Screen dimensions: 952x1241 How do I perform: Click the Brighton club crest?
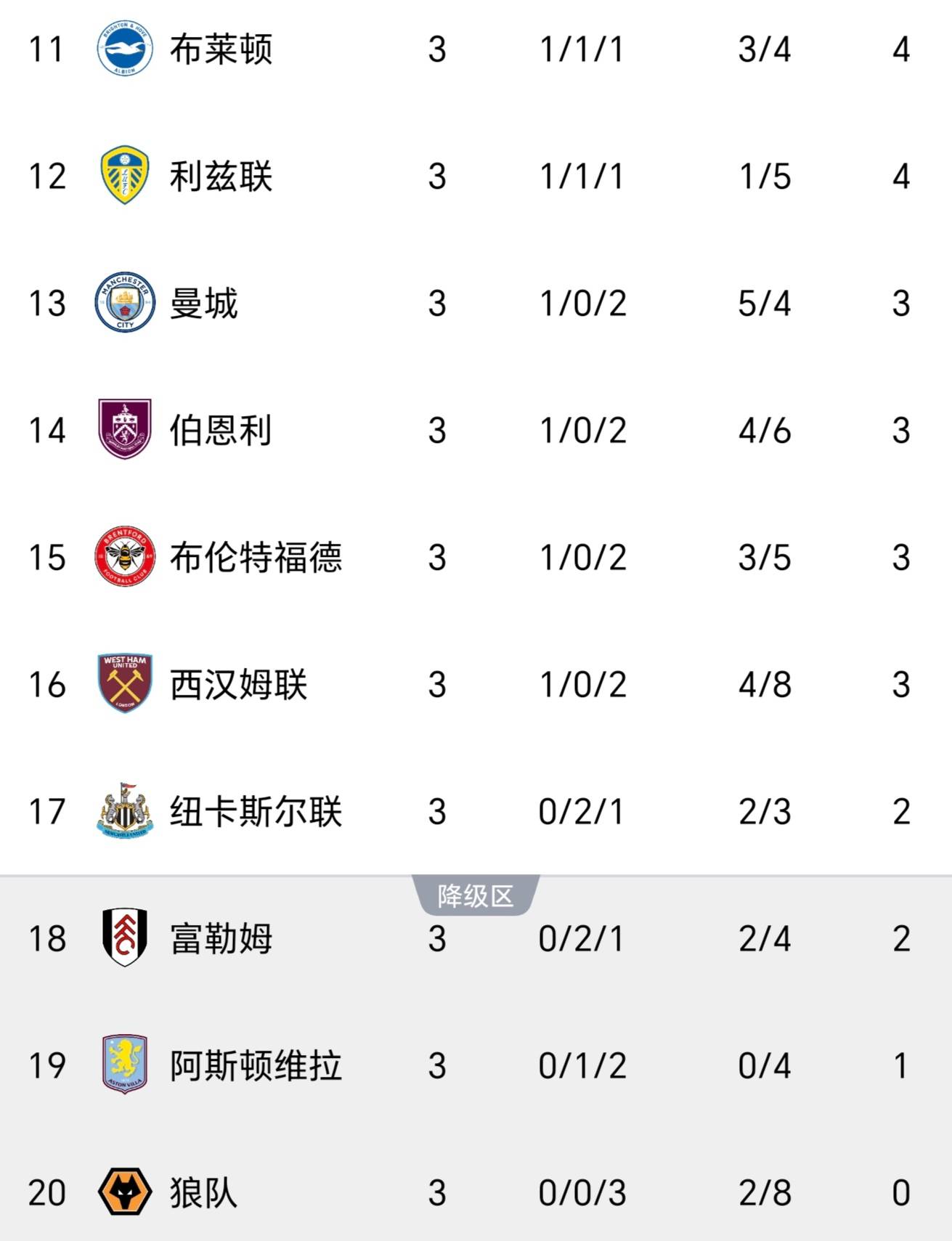[125, 46]
